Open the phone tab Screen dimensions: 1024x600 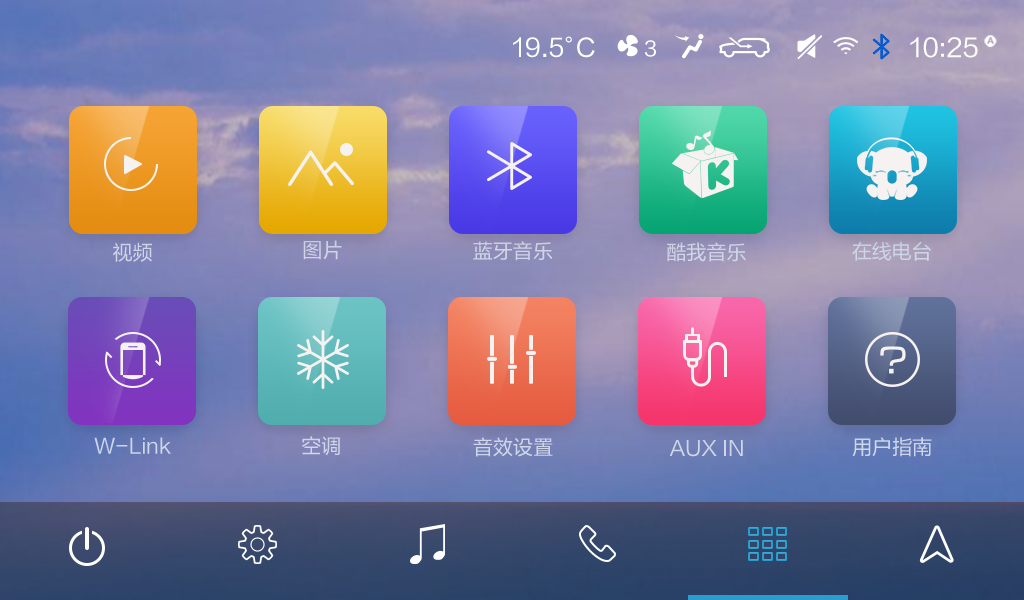(597, 545)
